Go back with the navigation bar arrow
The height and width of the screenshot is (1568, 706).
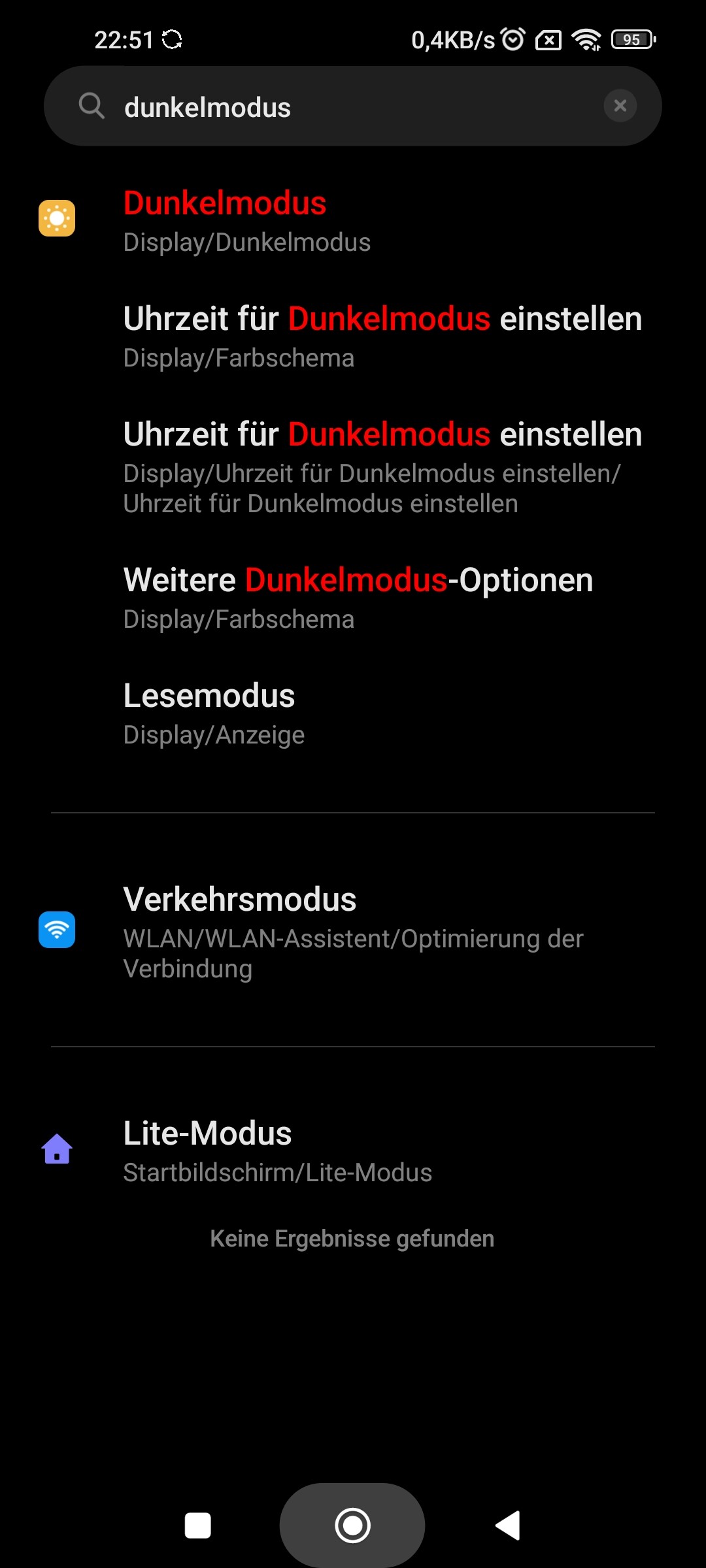(x=508, y=1526)
